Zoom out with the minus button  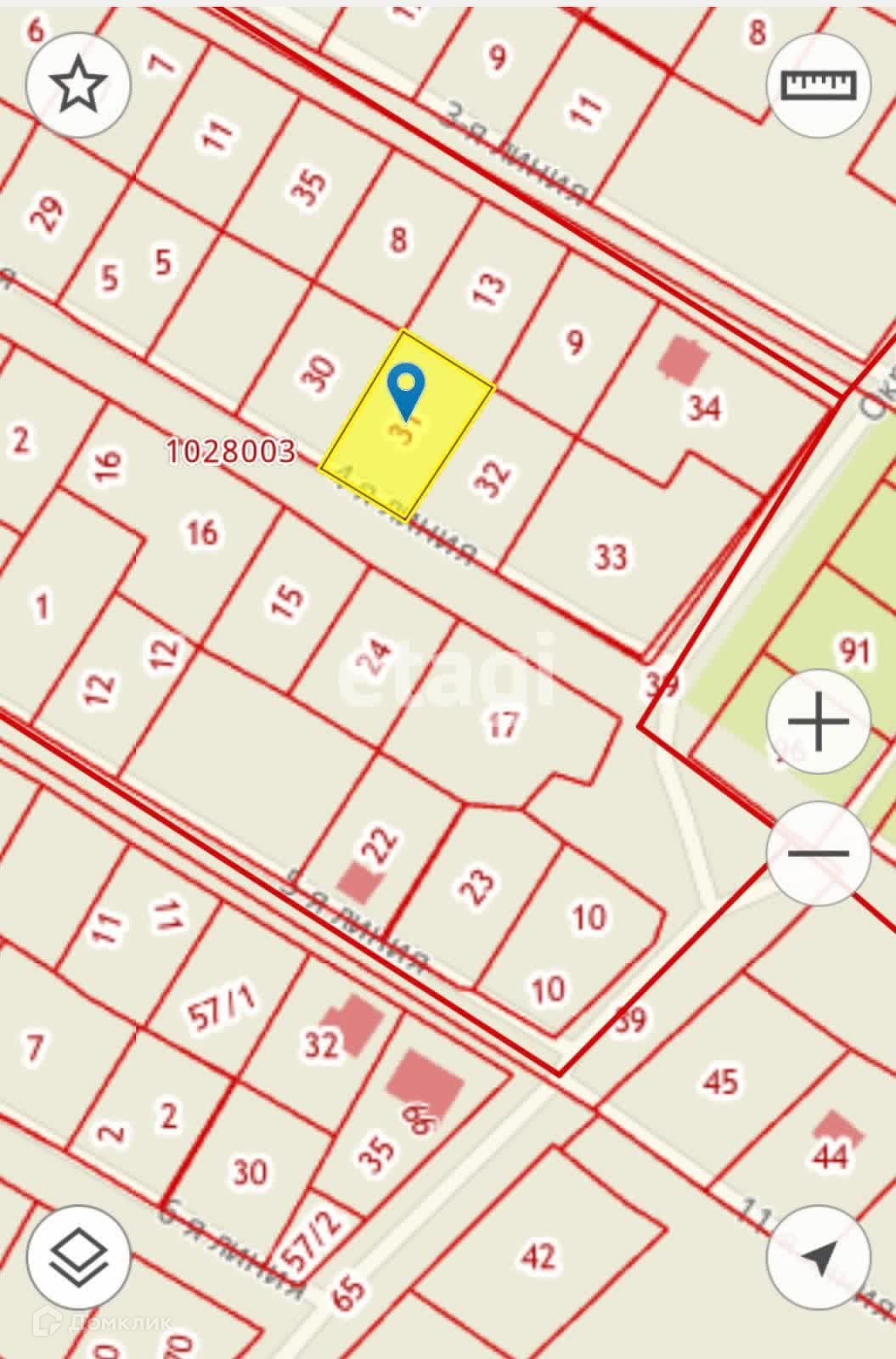[x=819, y=854]
